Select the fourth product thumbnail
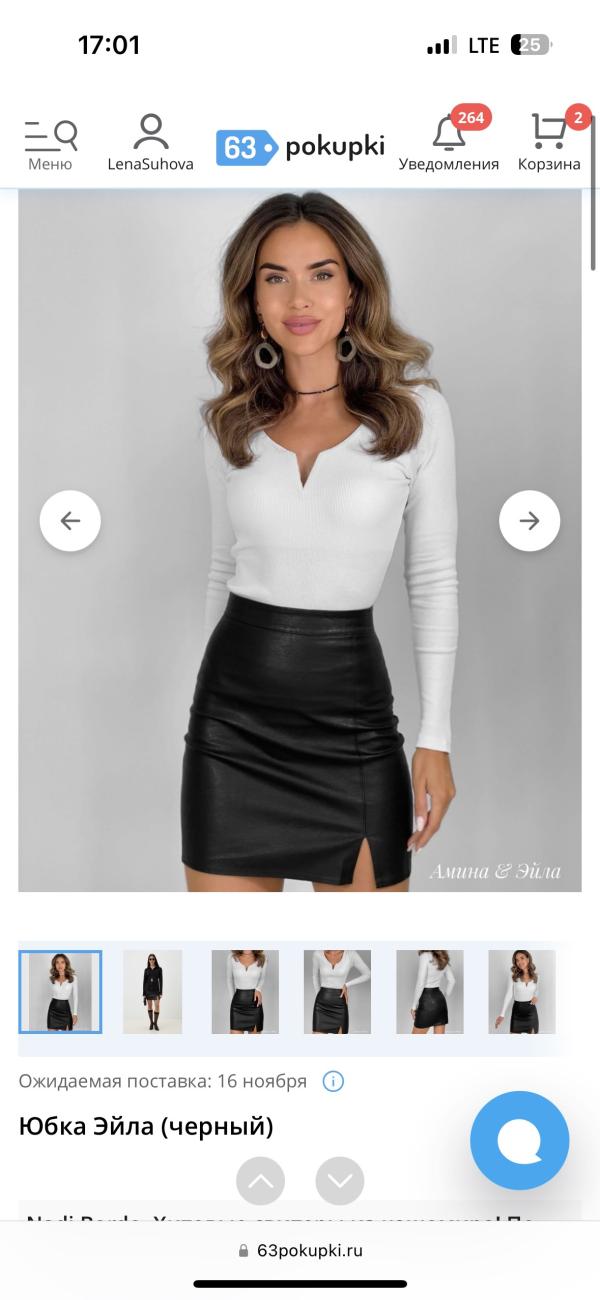The height and width of the screenshot is (1300, 600). click(x=337, y=991)
